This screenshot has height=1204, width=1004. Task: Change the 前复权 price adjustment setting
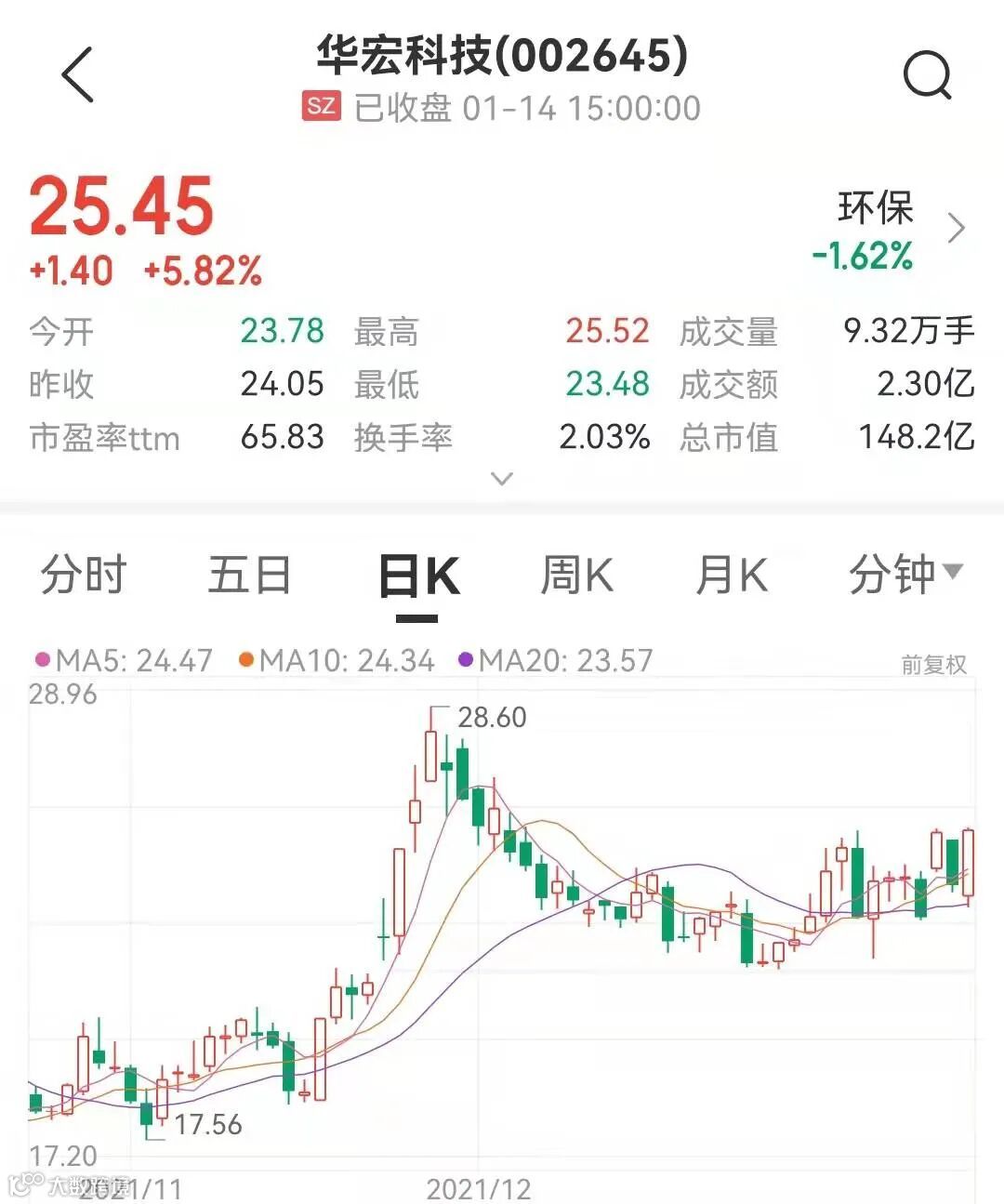click(933, 664)
